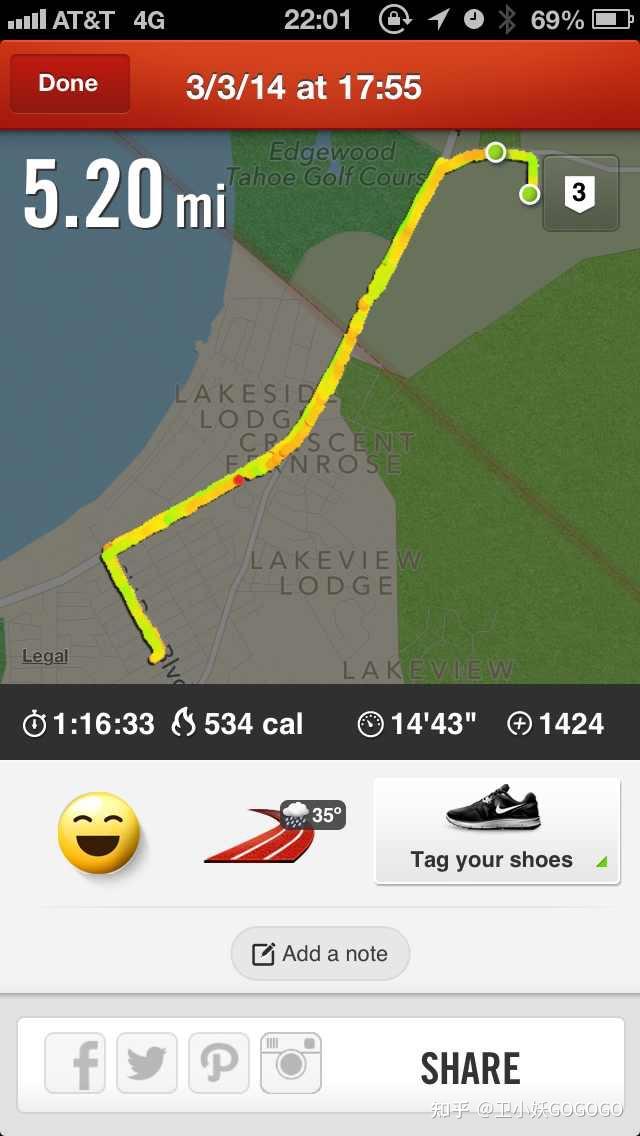Change the smiley mood face

click(99, 832)
